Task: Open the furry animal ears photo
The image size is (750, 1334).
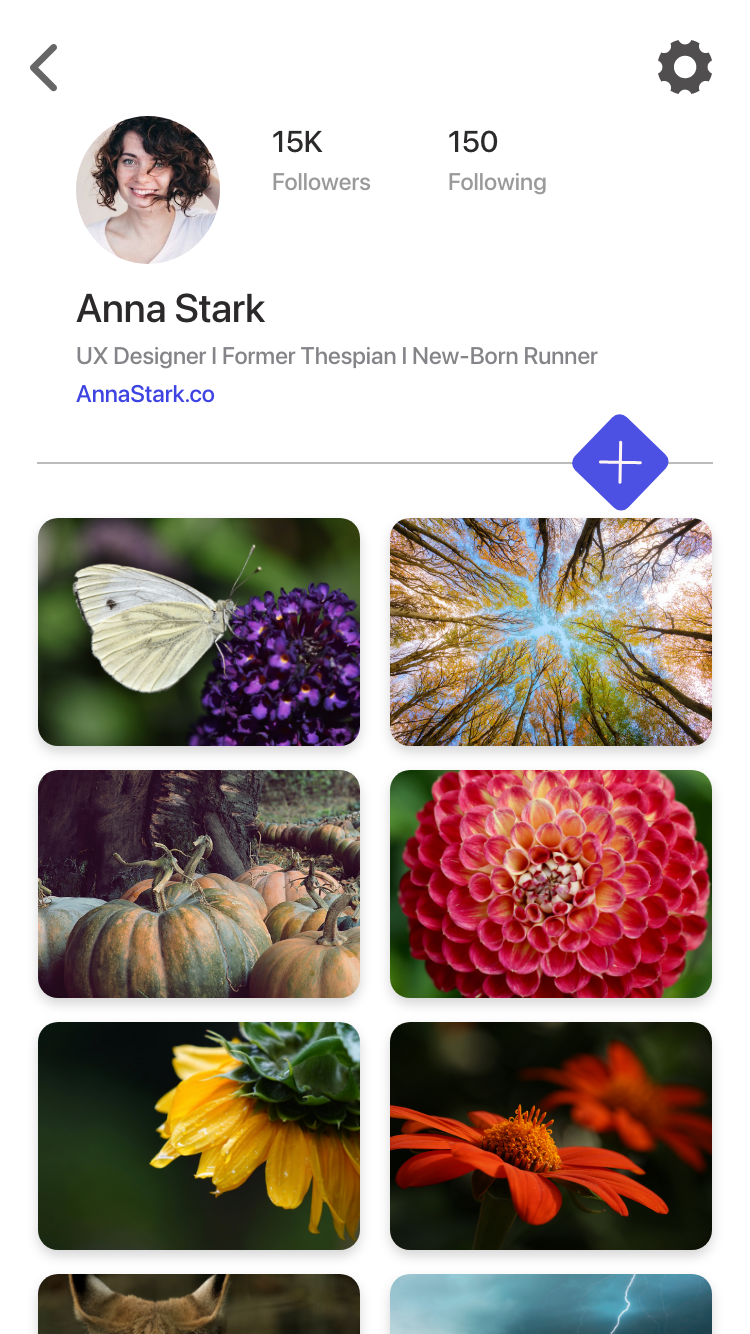Action: [199, 1306]
